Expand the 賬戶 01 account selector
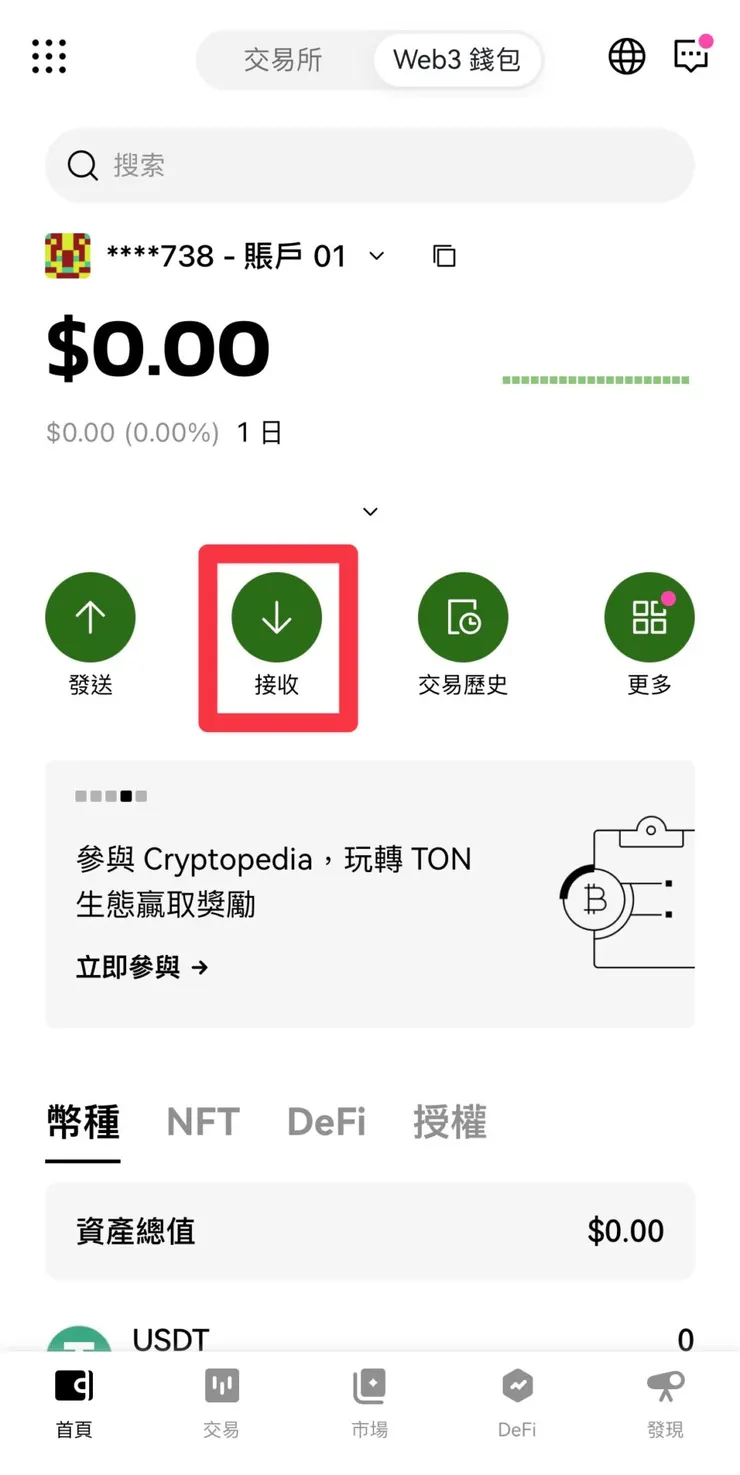The width and height of the screenshot is (740, 1475). [x=377, y=256]
